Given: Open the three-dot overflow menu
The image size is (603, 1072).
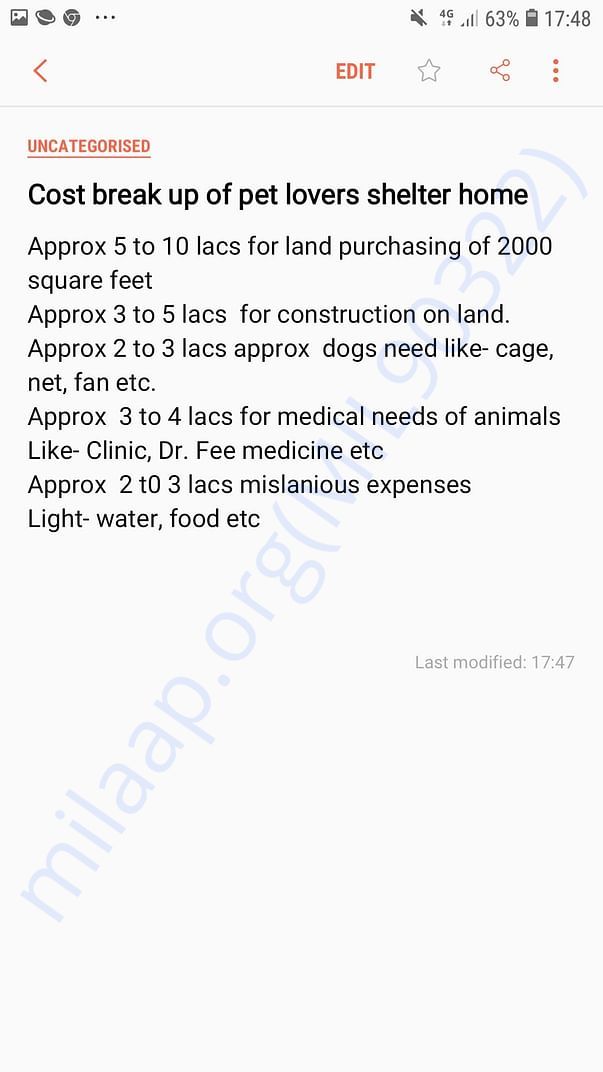Looking at the screenshot, I should tap(556, 71).
